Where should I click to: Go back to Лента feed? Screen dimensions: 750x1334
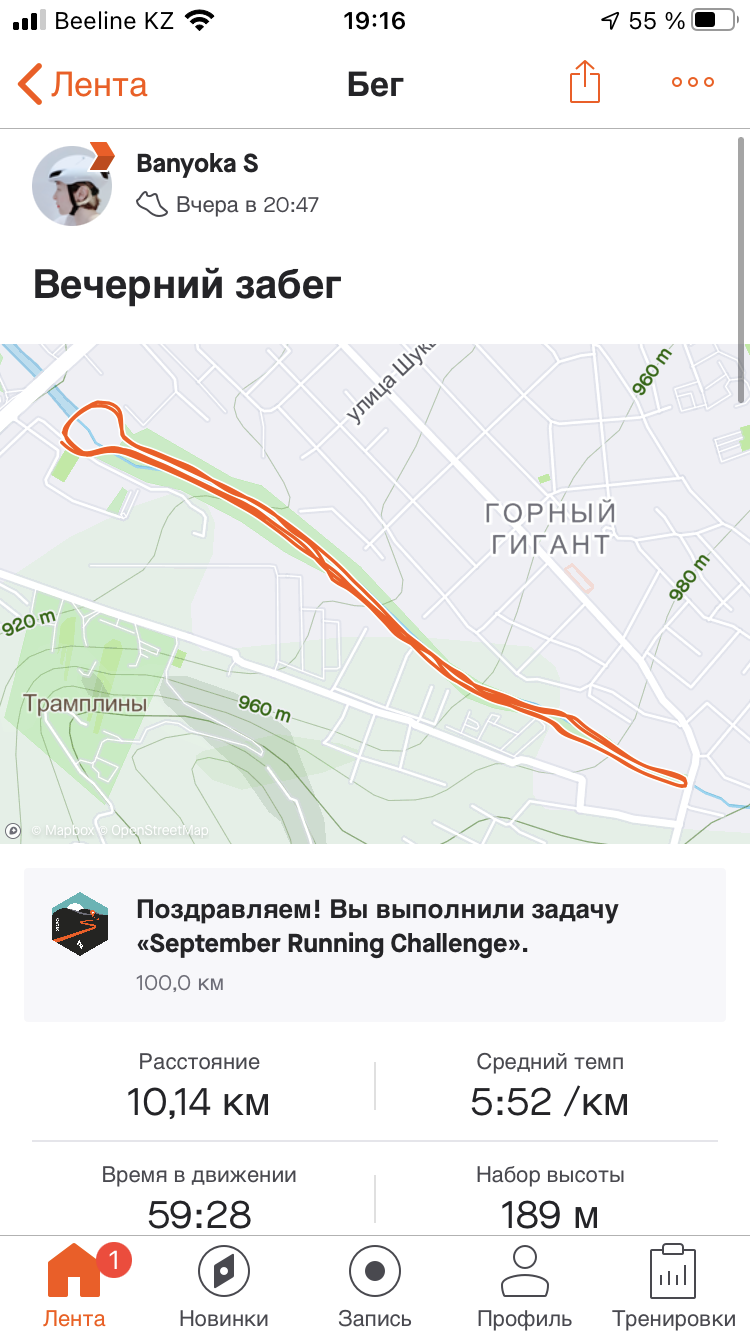82,84
